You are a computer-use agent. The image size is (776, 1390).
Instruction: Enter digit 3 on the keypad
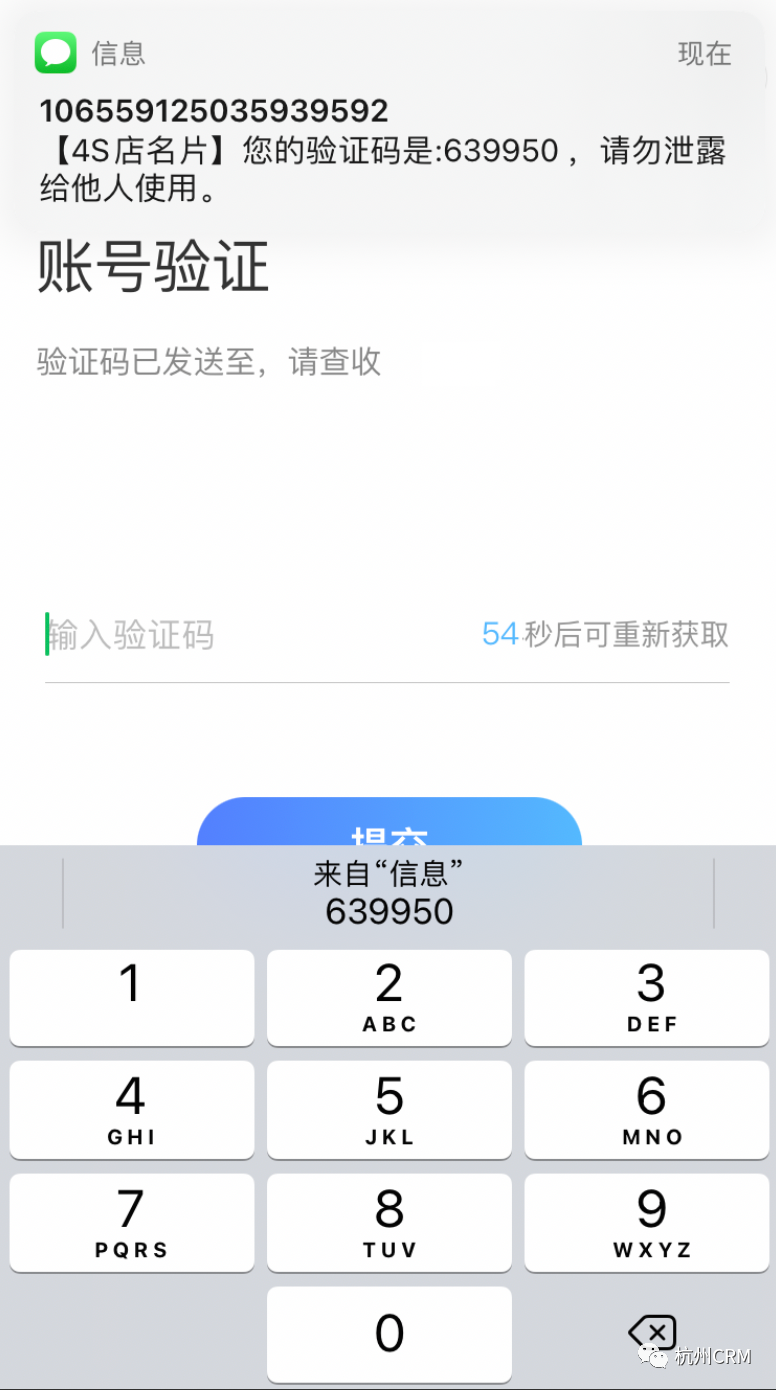(647, 997)
